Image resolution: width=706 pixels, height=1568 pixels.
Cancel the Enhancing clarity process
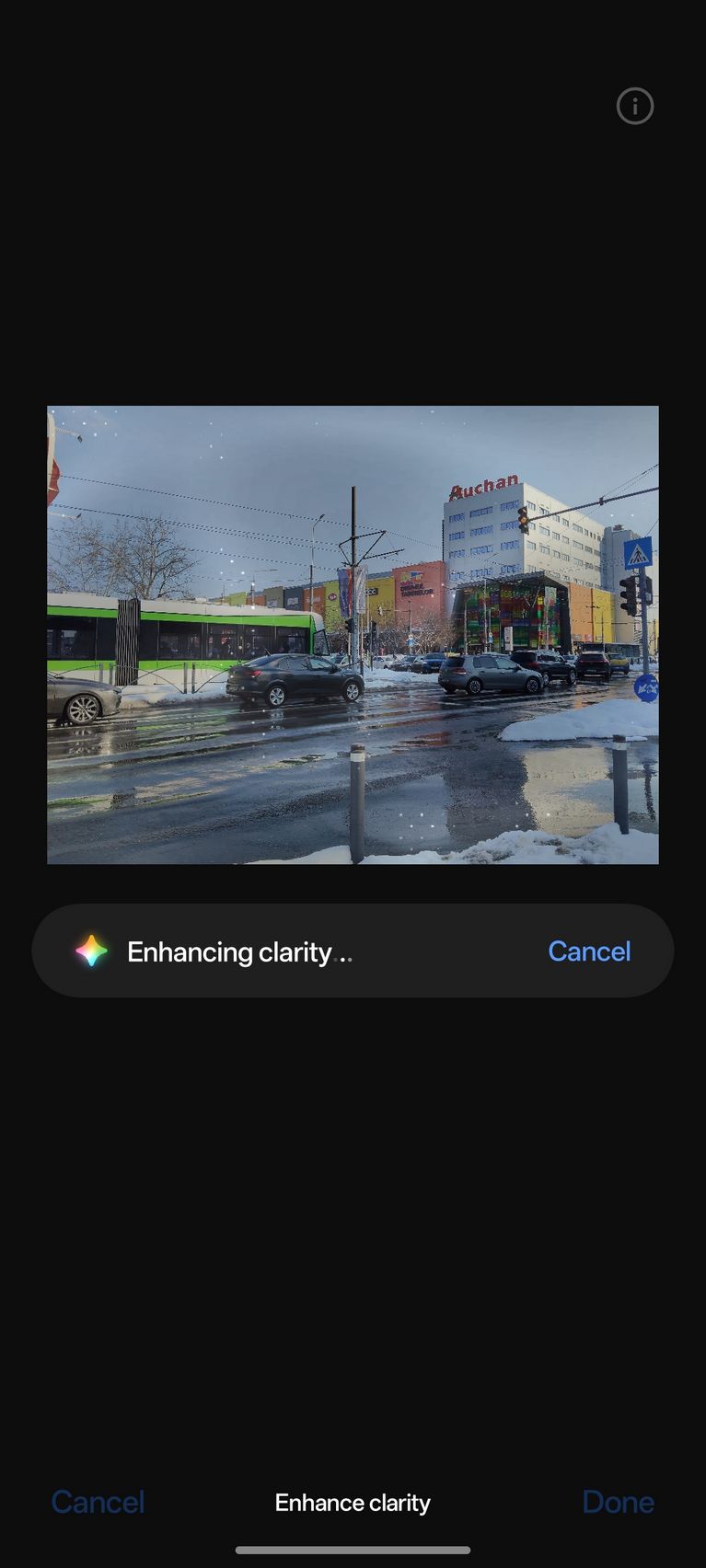click(x=589, y=951)
